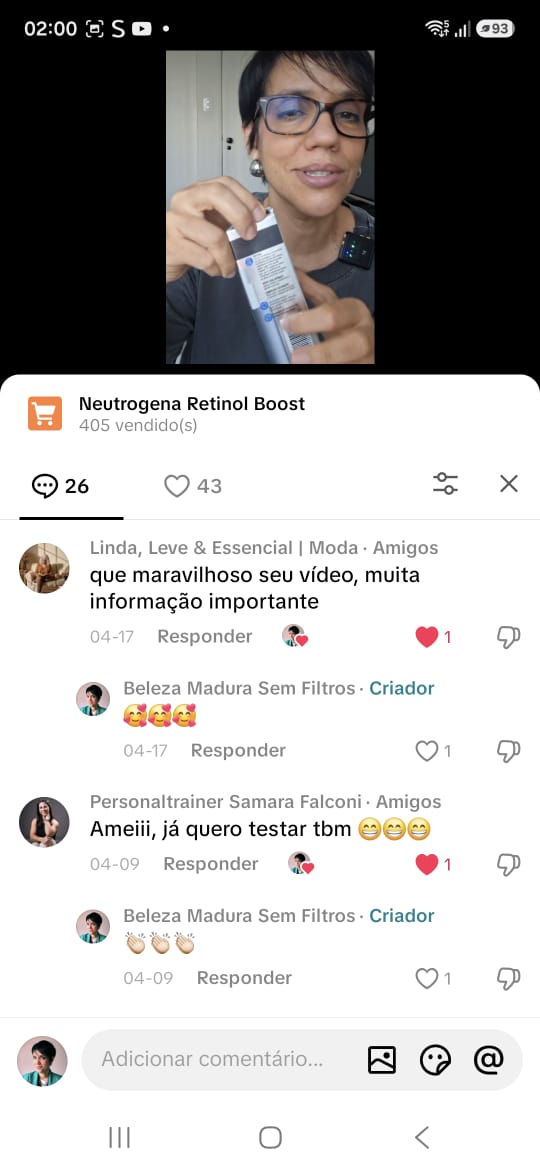Dislike Linda, Leve & Essencial's comment

pyautogui.click(x=508, y=637)
